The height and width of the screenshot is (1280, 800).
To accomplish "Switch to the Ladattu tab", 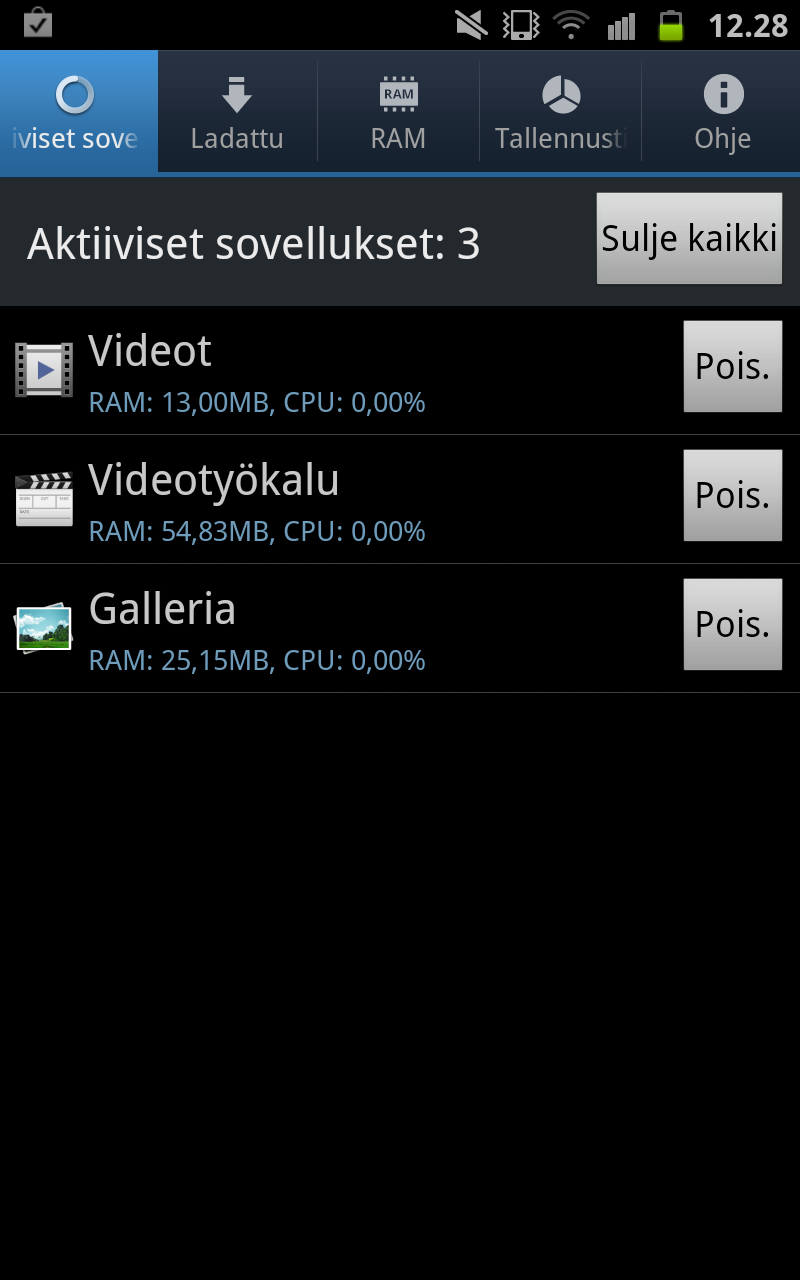I will (237, 111).
